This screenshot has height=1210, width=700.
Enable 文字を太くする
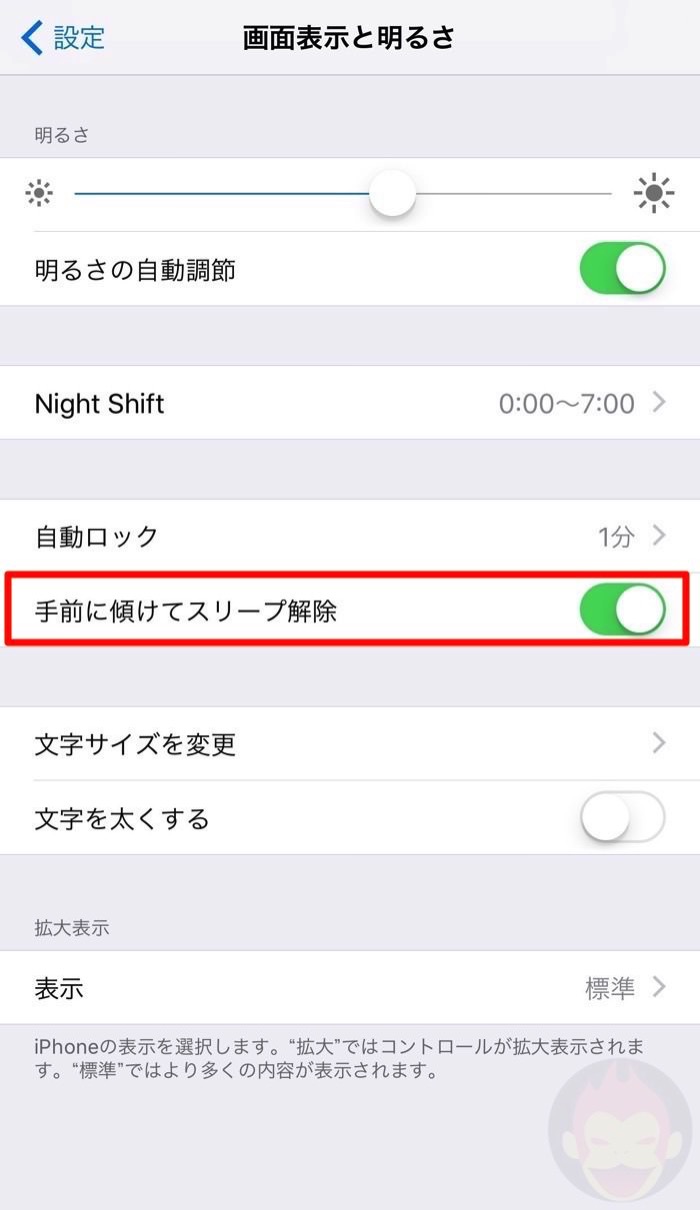(x=622, y=819)
